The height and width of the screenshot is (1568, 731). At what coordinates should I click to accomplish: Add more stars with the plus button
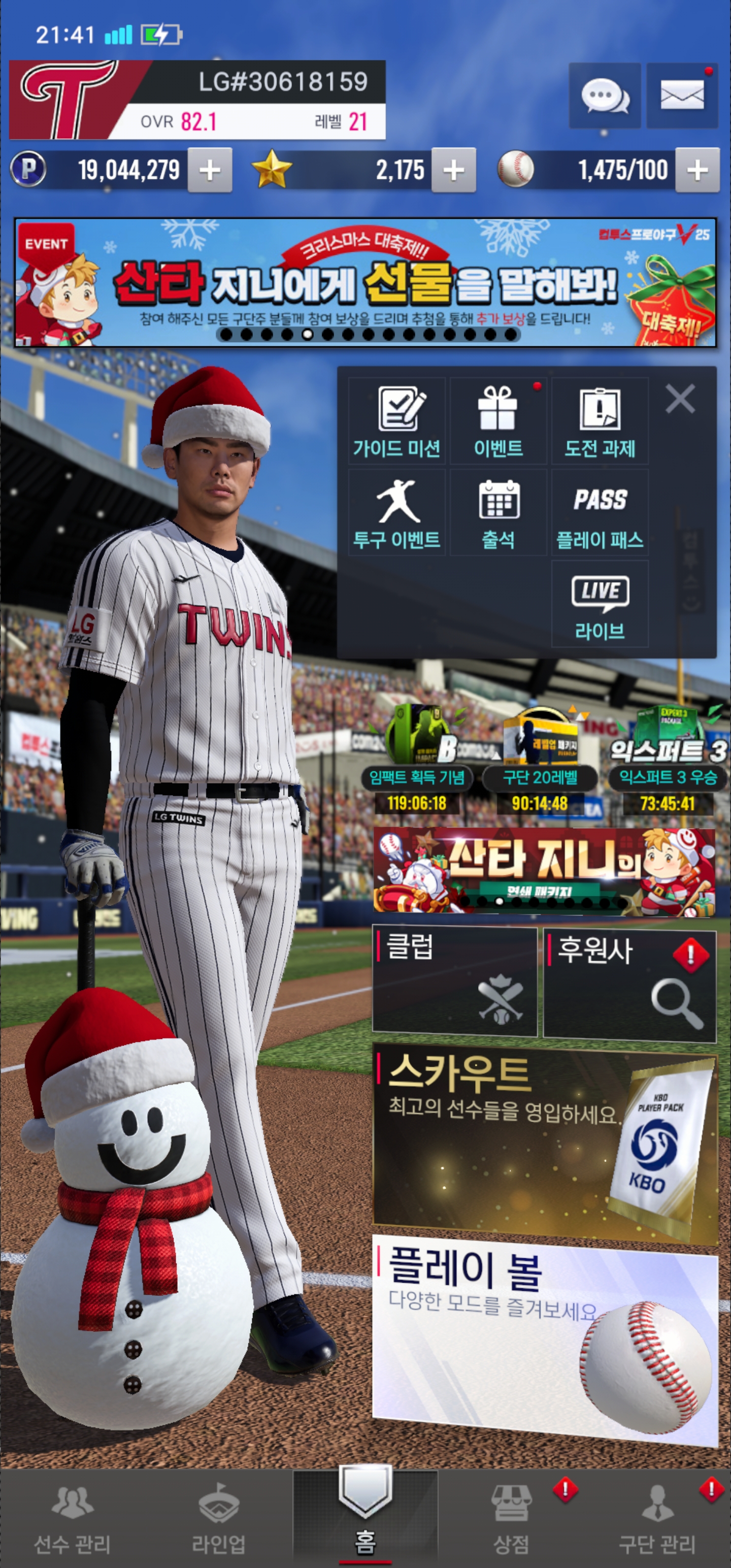click(x=453, y=171)
